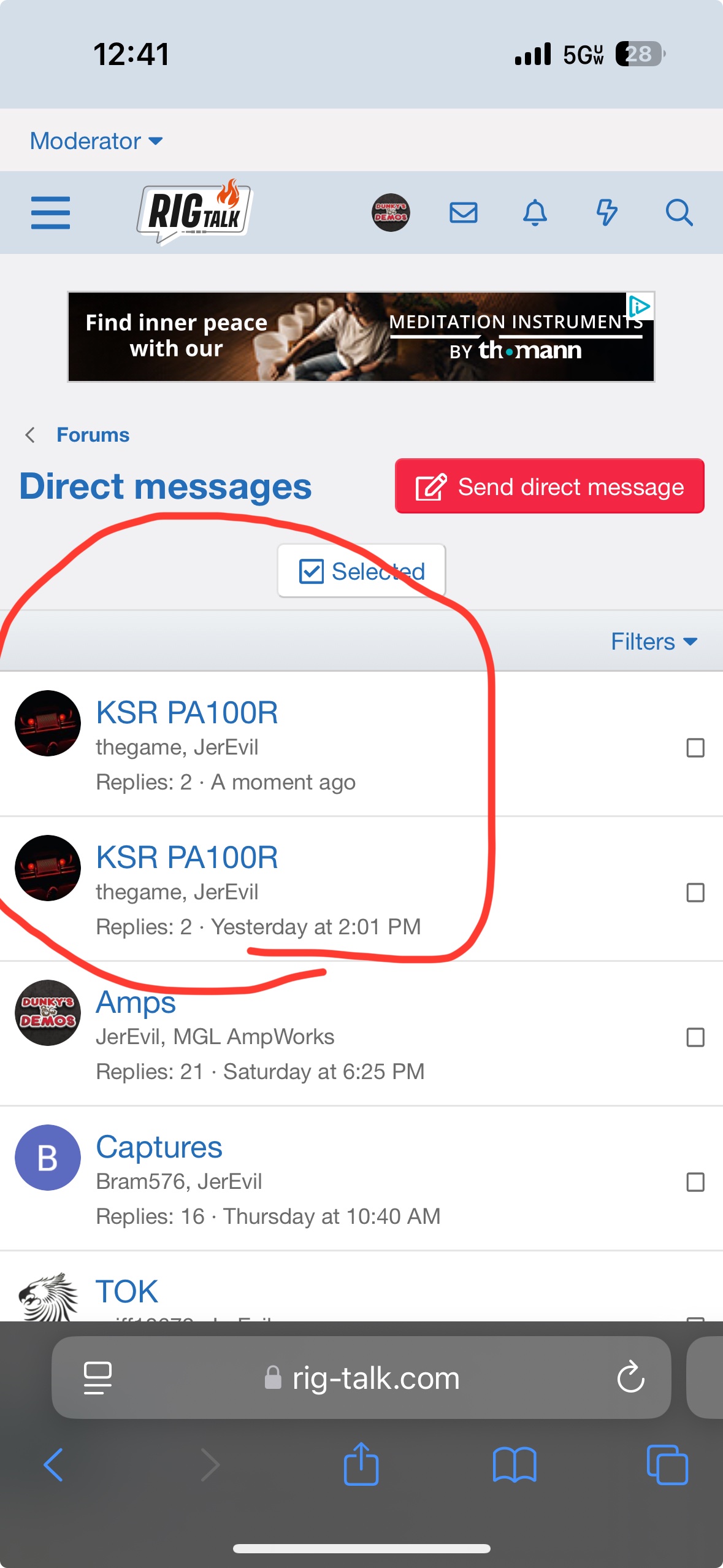Select the checkbox for Captures conversation

695,1182
